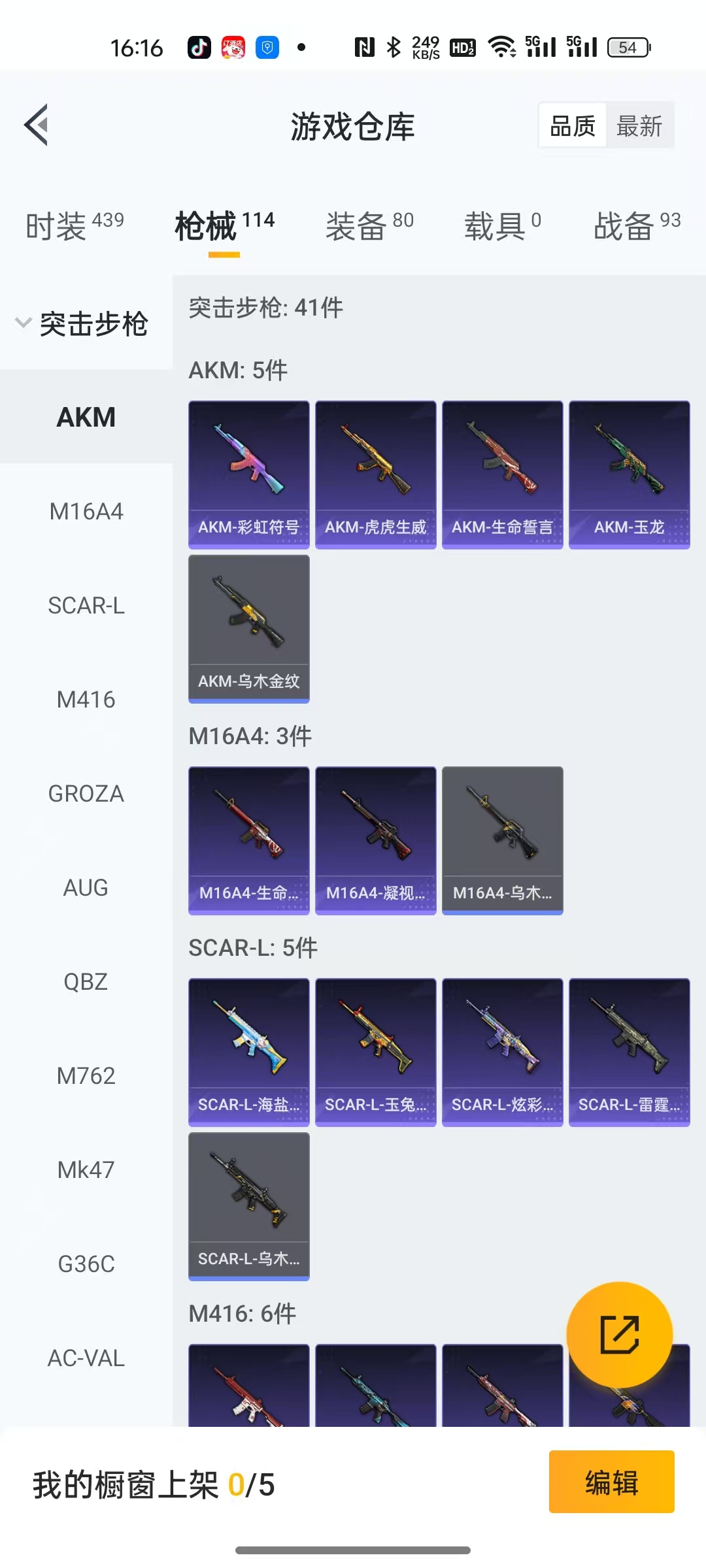The width and height of the screenshot is (706, 1568).
Task: Tap the 编辑 button
Action: pyautogui.click(x=611, y=1482)
